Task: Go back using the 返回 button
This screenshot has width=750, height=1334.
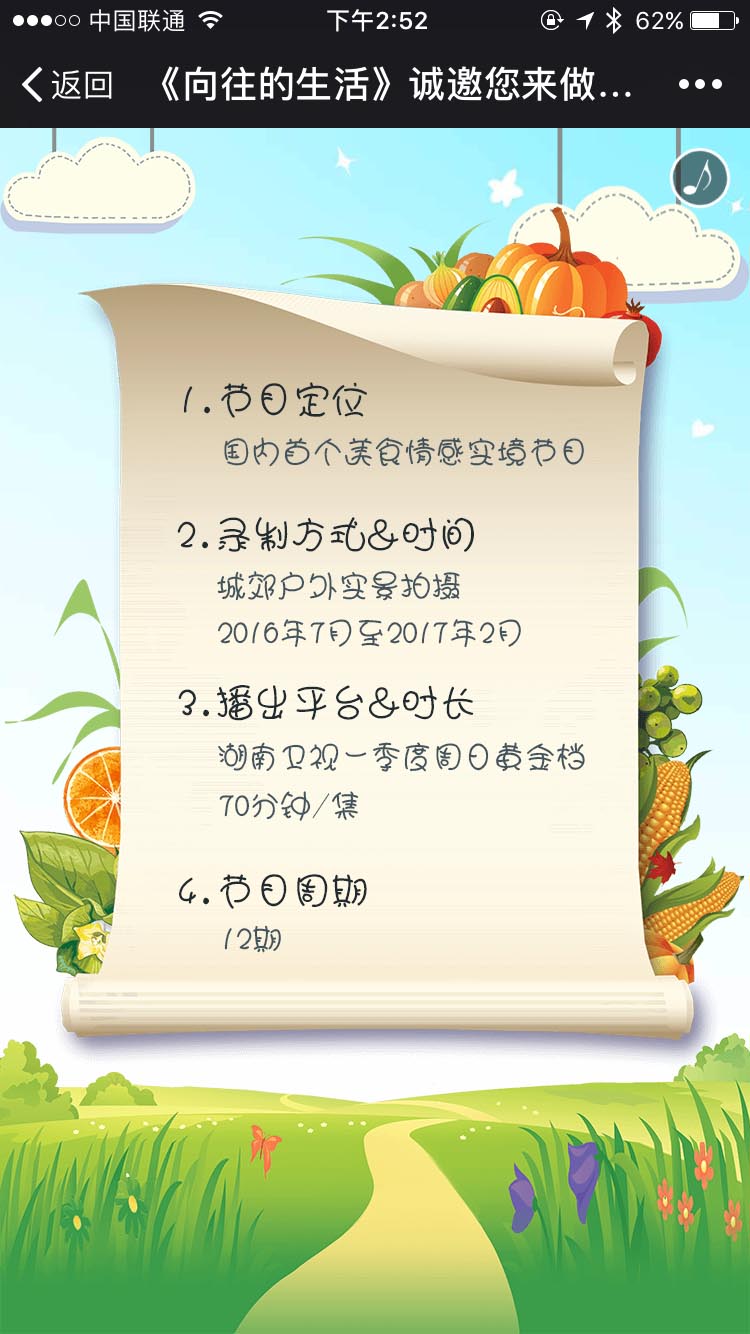Action: [x=66, y=85]
